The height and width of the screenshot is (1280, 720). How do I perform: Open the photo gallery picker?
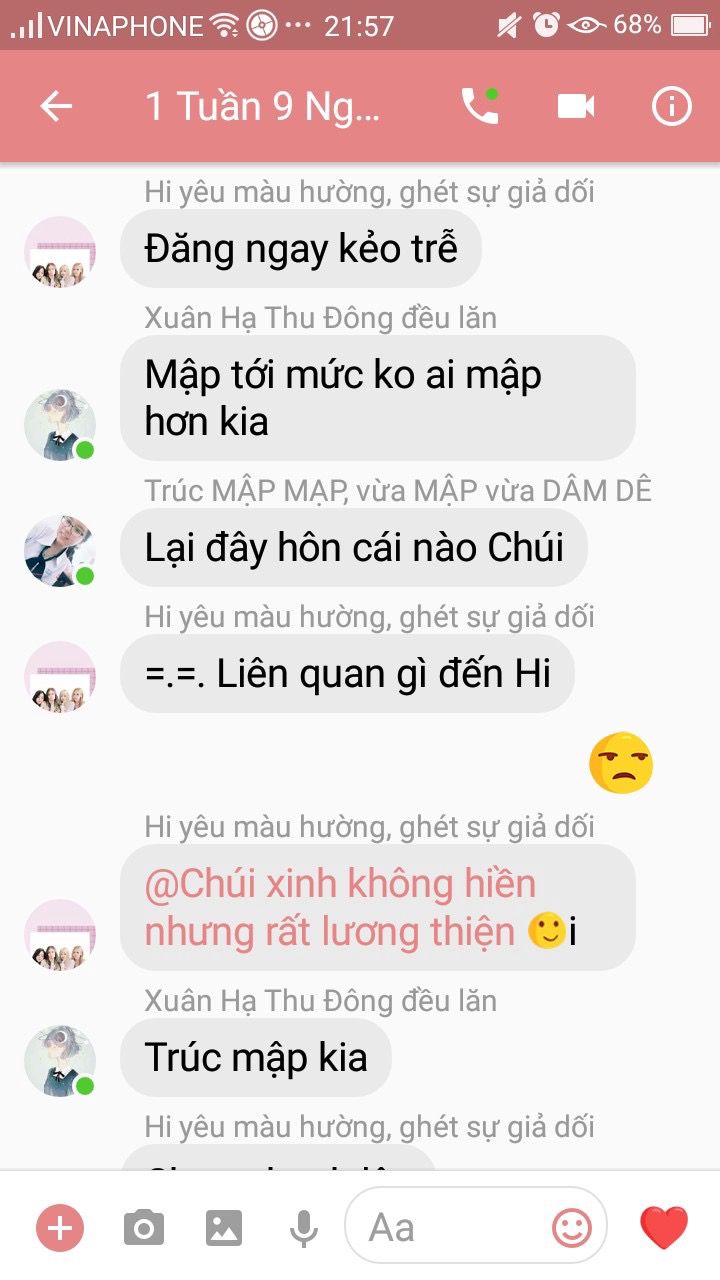coord(224,1227)
